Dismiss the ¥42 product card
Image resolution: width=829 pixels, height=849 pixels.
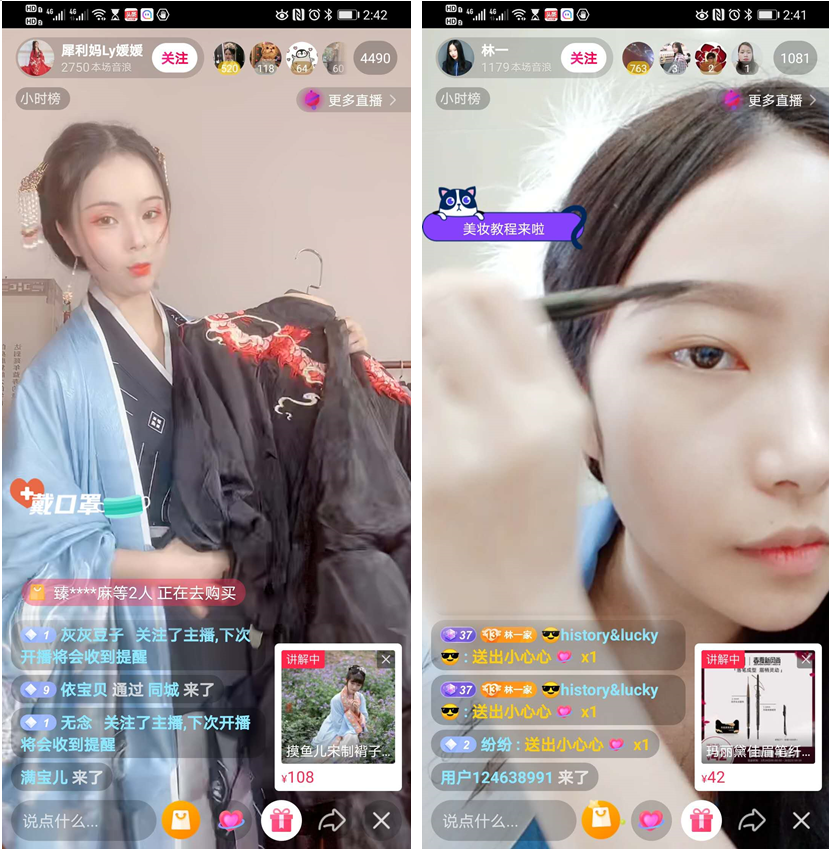[x=806, y=659]
